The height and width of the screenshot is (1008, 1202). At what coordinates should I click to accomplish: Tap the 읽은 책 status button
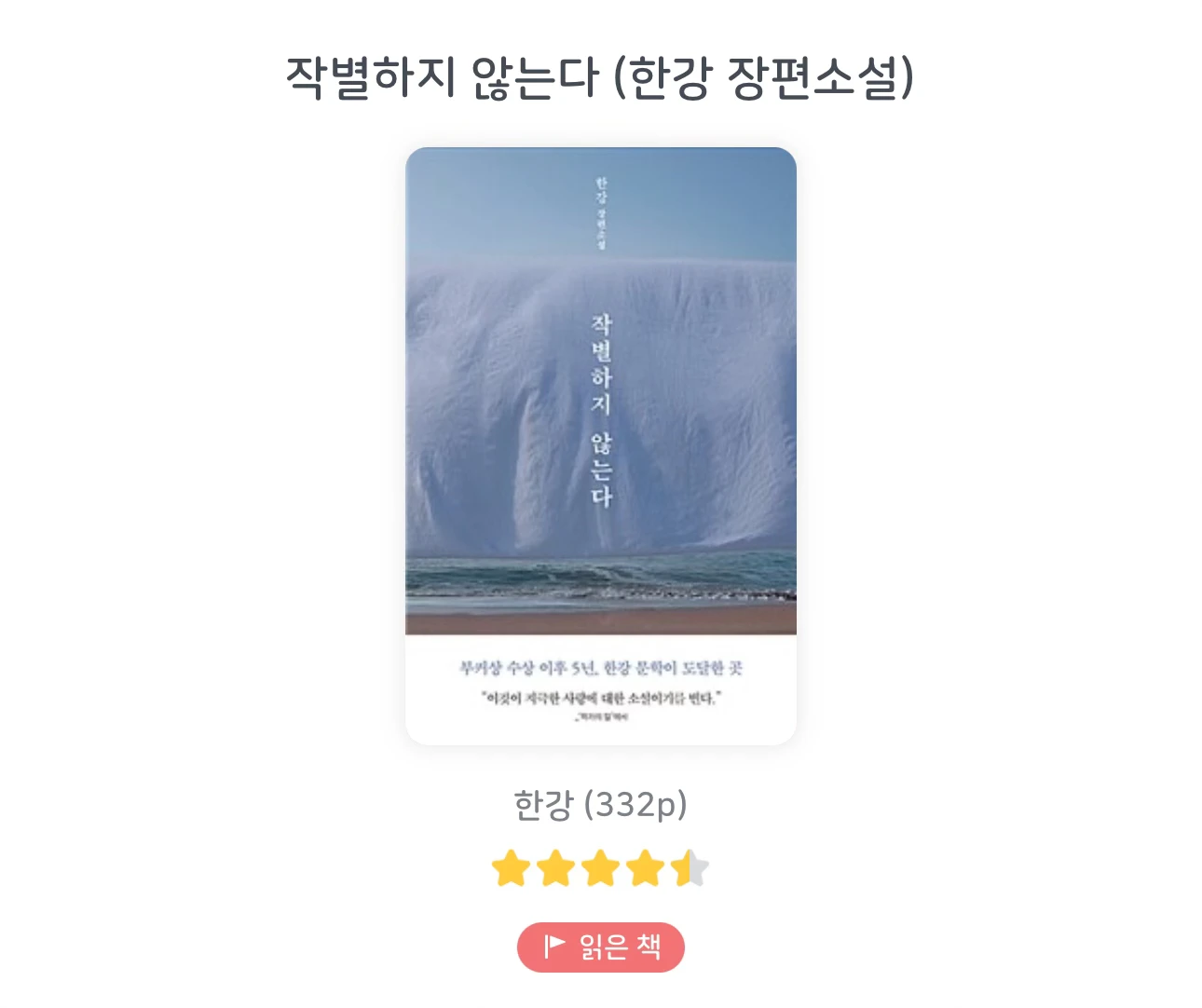tap(601, 947)
